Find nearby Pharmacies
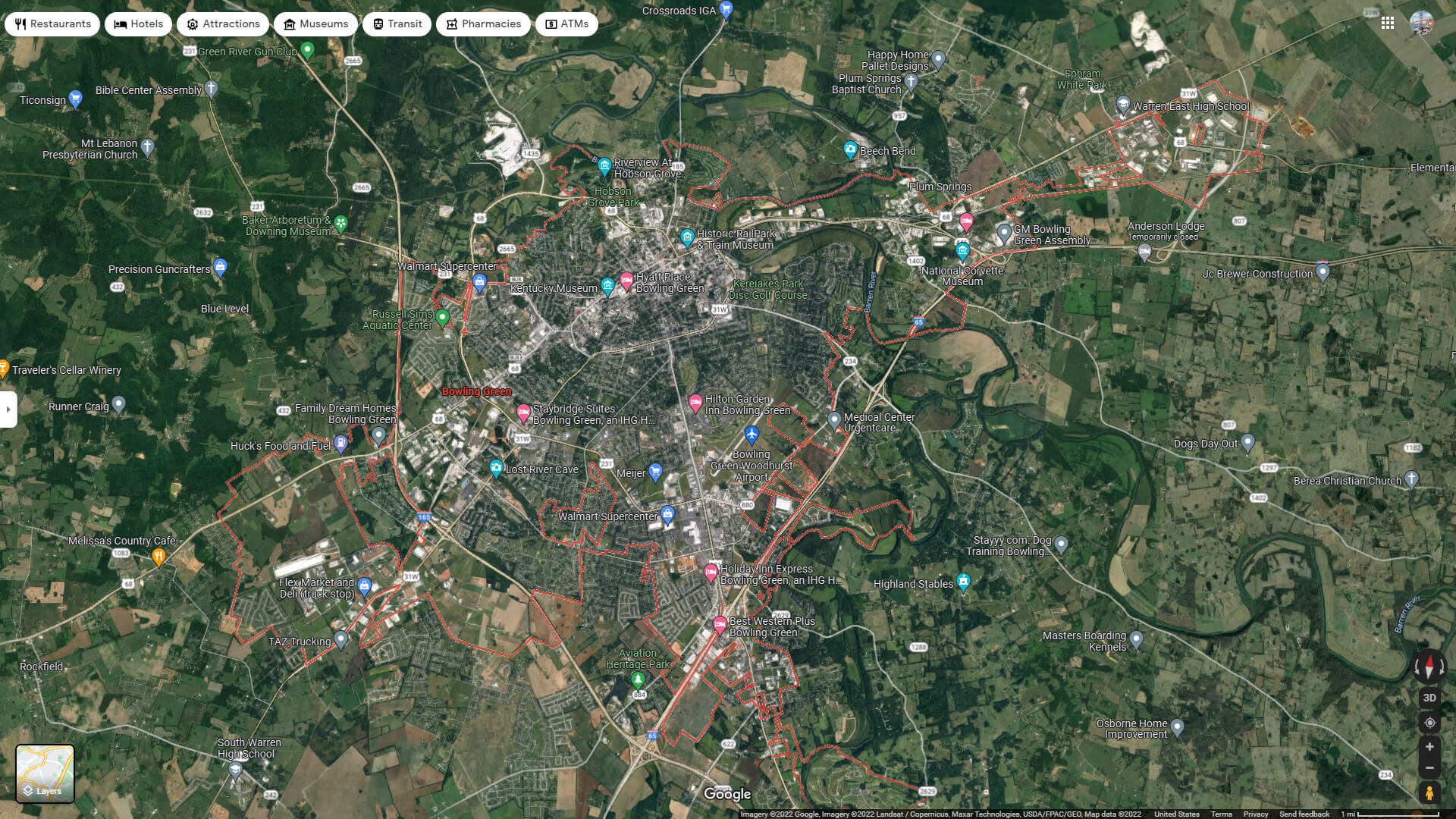The width and height of the screenshot is (1456, 819). 483,24
